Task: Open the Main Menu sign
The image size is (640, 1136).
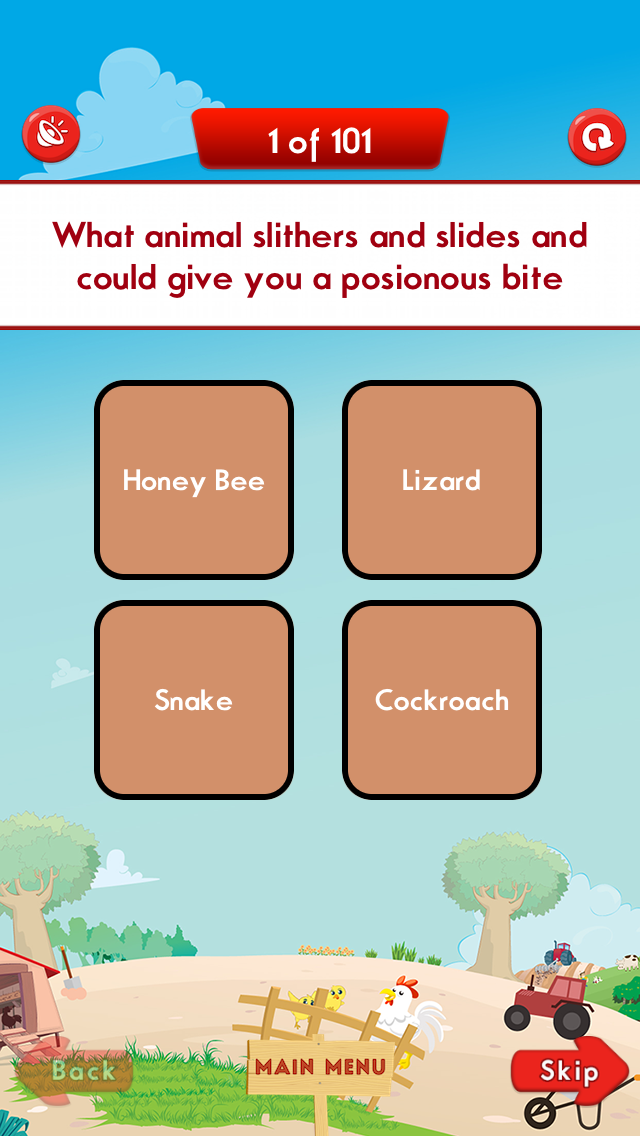Action: click(x=320, y=1066)
